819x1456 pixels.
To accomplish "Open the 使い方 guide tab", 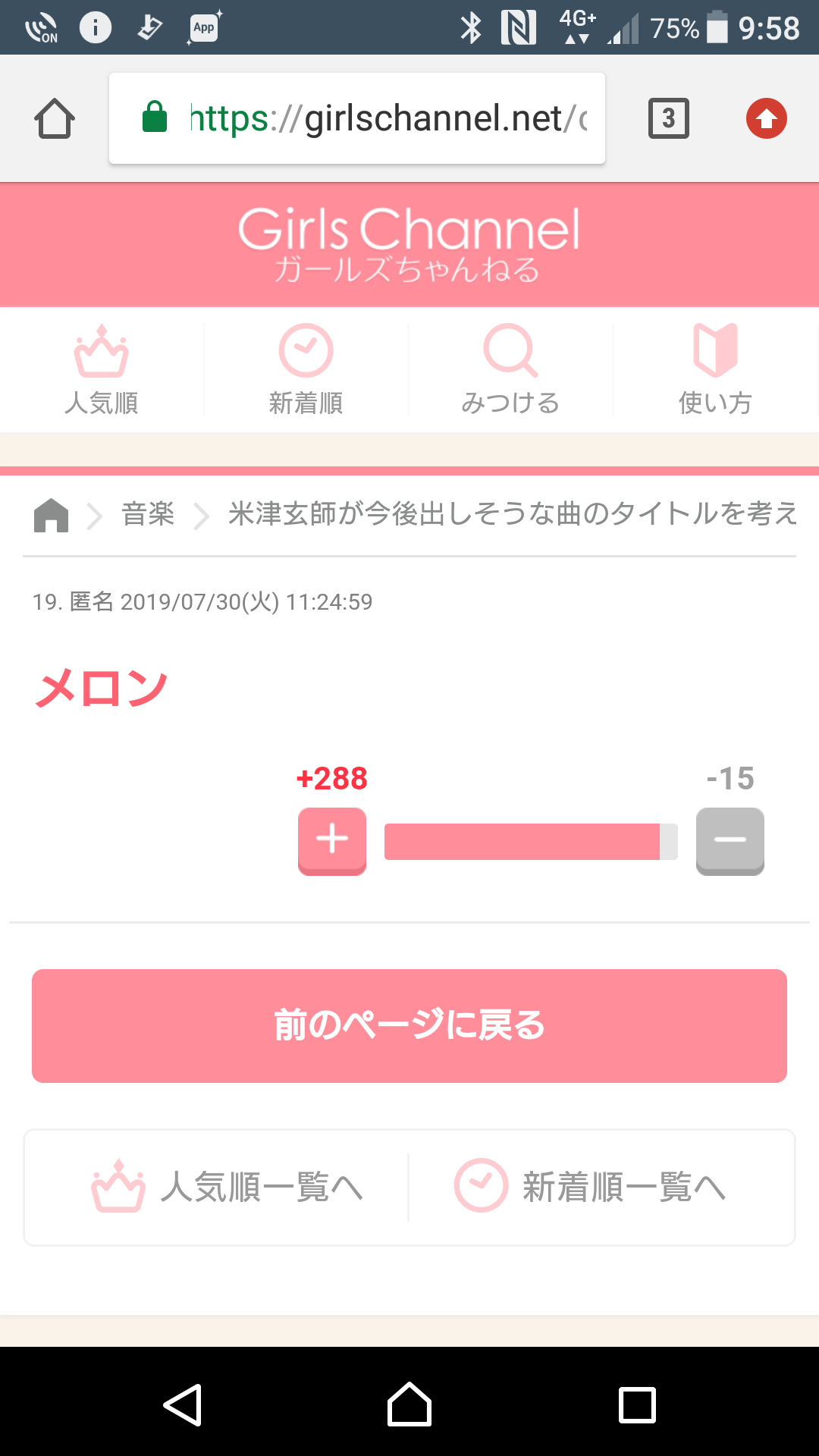I will (x=715, y=370).
